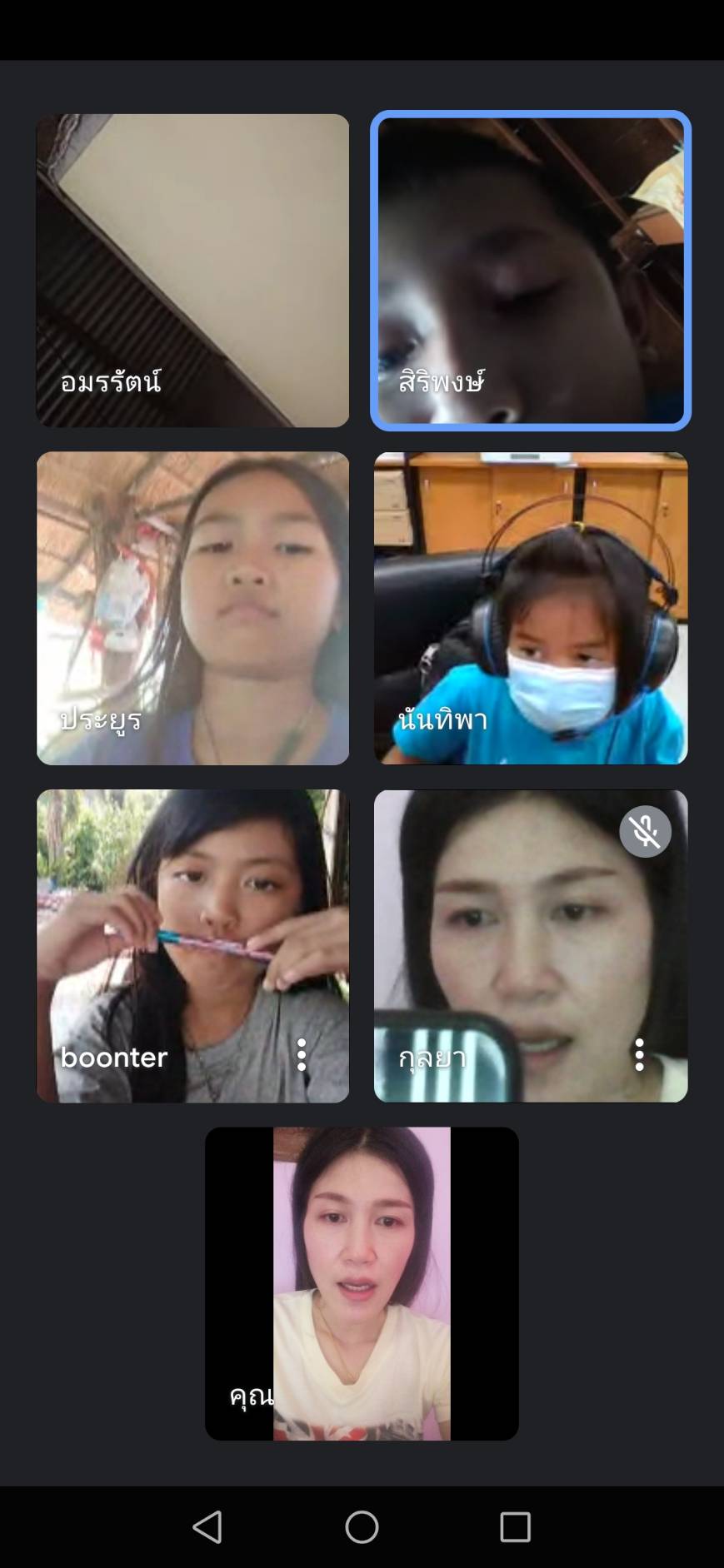Go to the home screen
Viewport: 724px width, 1568px height.
[x=362, y=1526]
